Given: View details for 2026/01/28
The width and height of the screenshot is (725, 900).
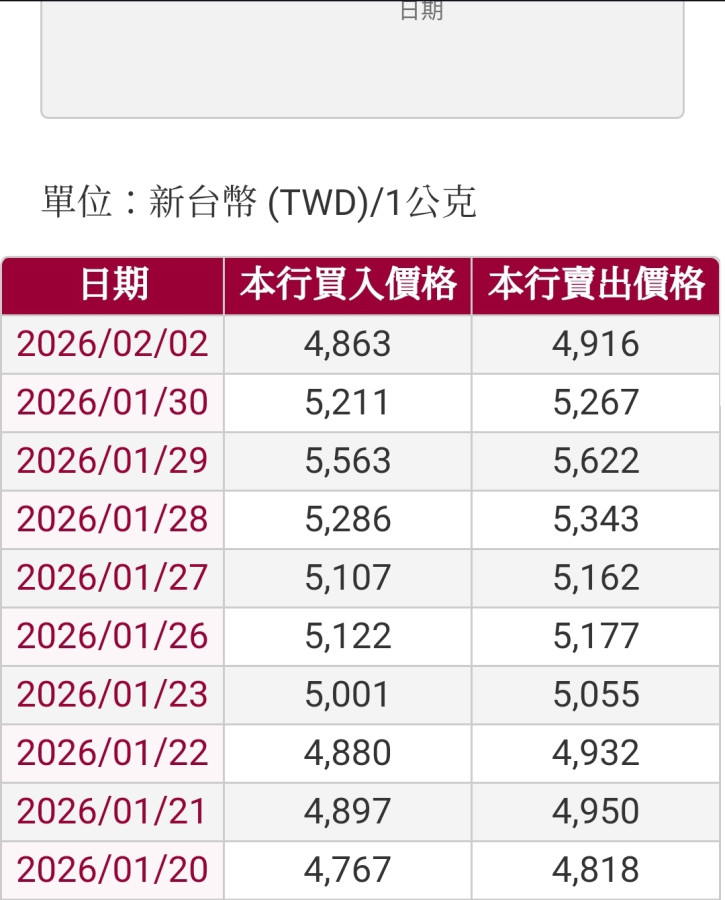Looking at the screenshot, I should [112, 519].
